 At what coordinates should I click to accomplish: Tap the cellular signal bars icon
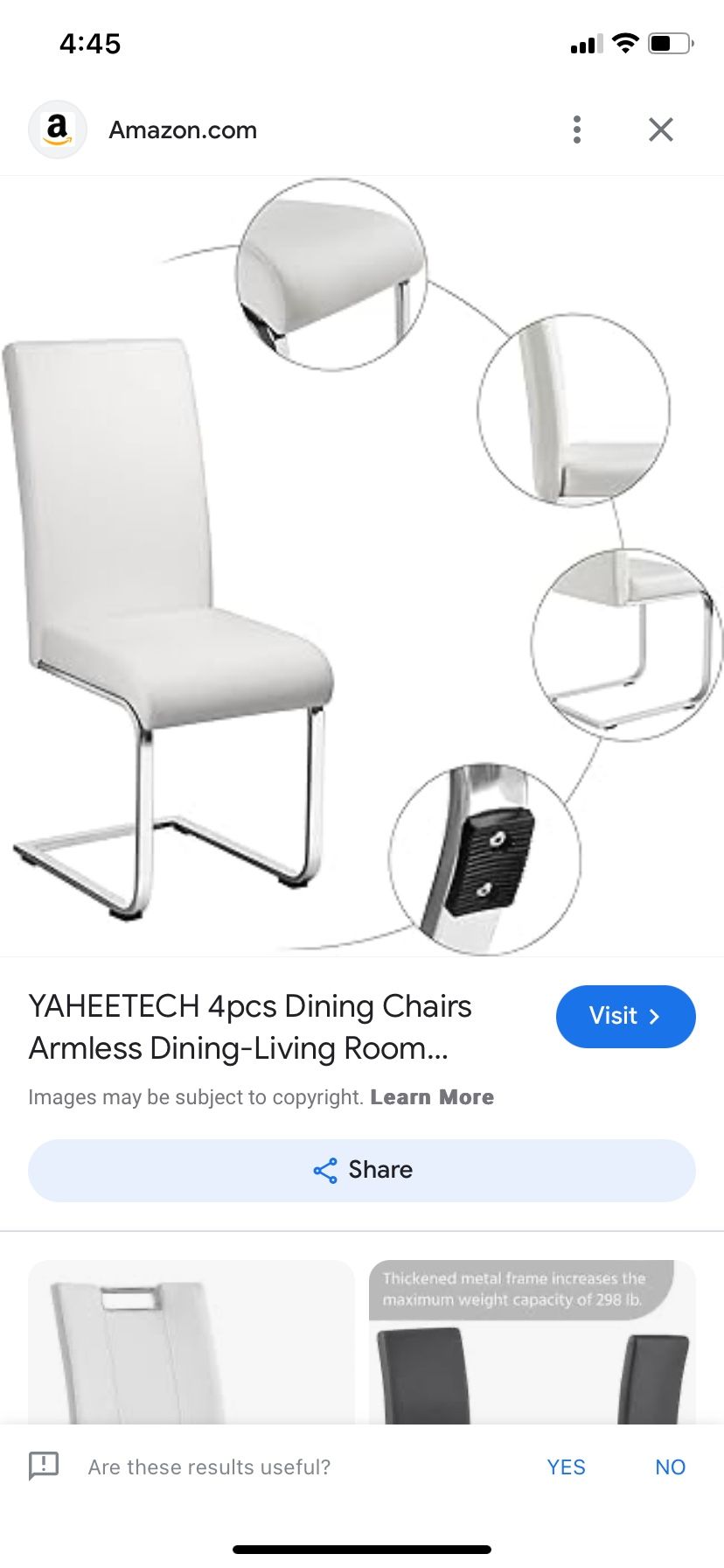click(587, 43)
